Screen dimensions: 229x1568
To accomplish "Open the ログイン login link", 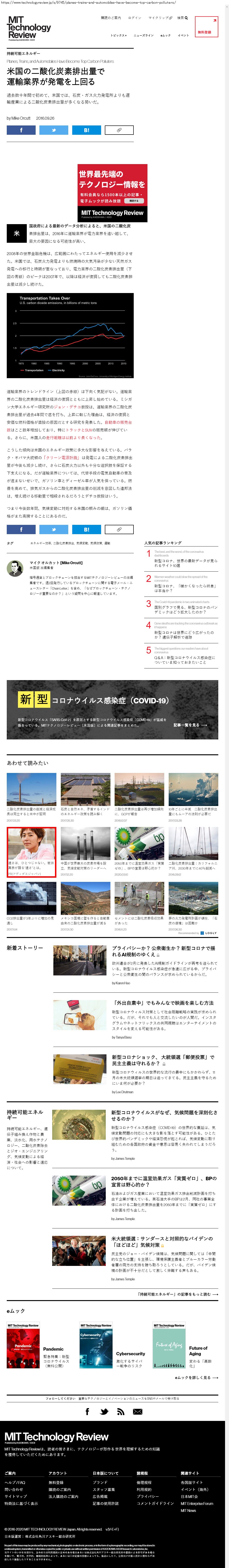I will click(135, 18).
